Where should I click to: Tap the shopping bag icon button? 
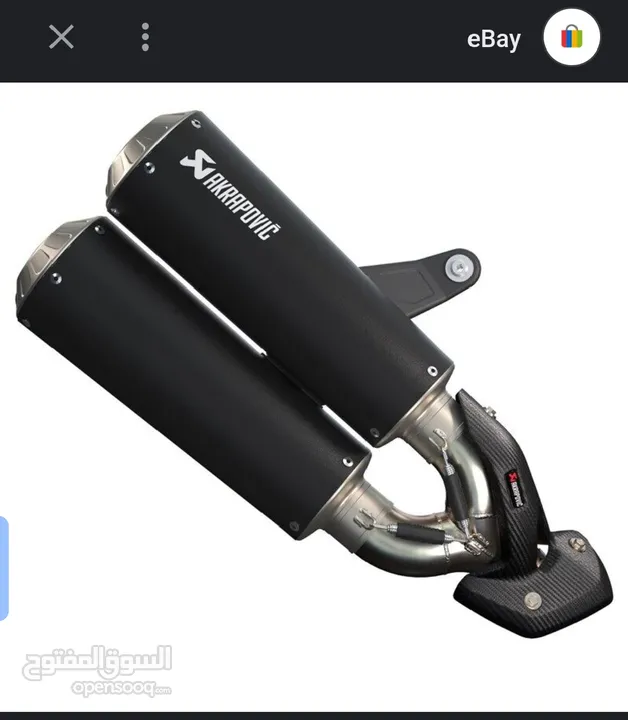[571, 39]
